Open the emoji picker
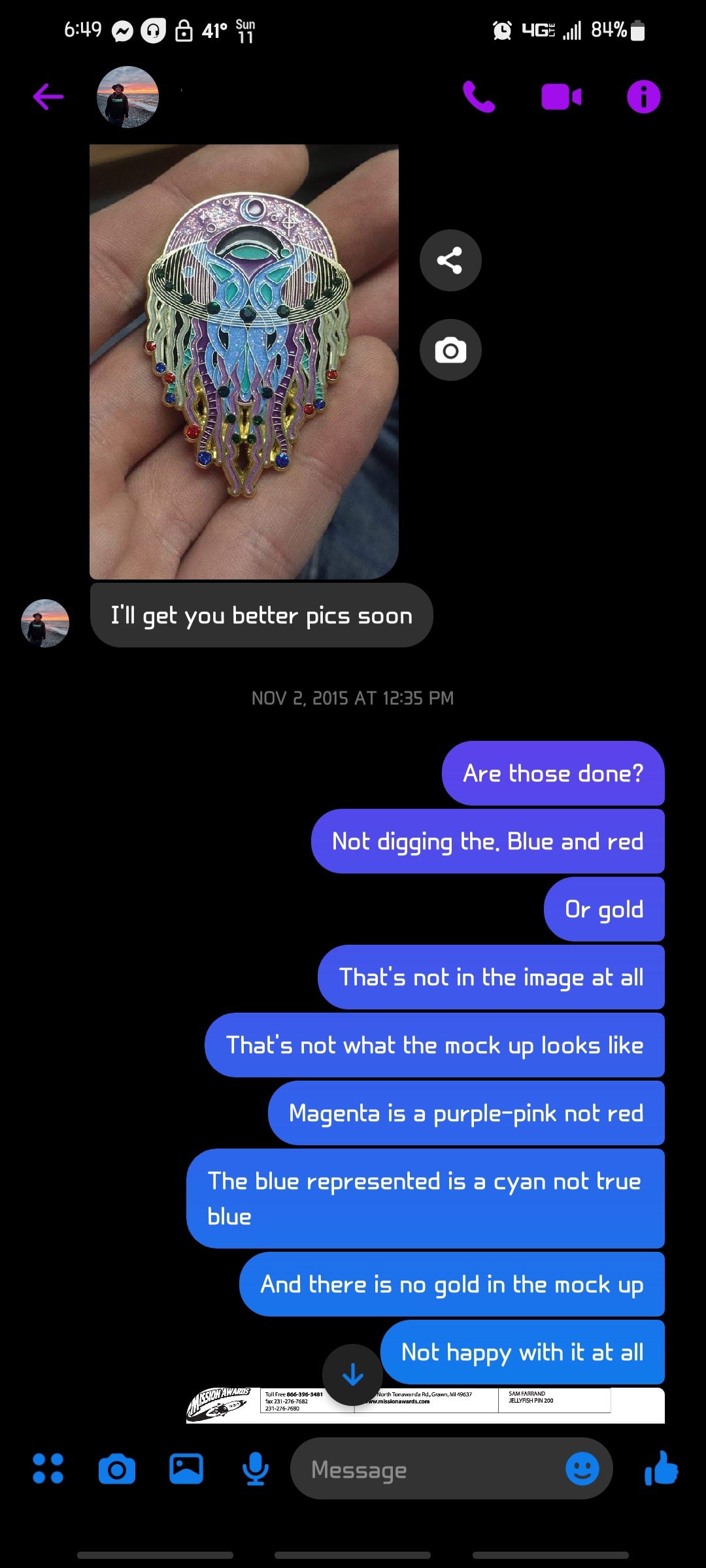This screenshot has height=1568, width=706. point(582,1469)
